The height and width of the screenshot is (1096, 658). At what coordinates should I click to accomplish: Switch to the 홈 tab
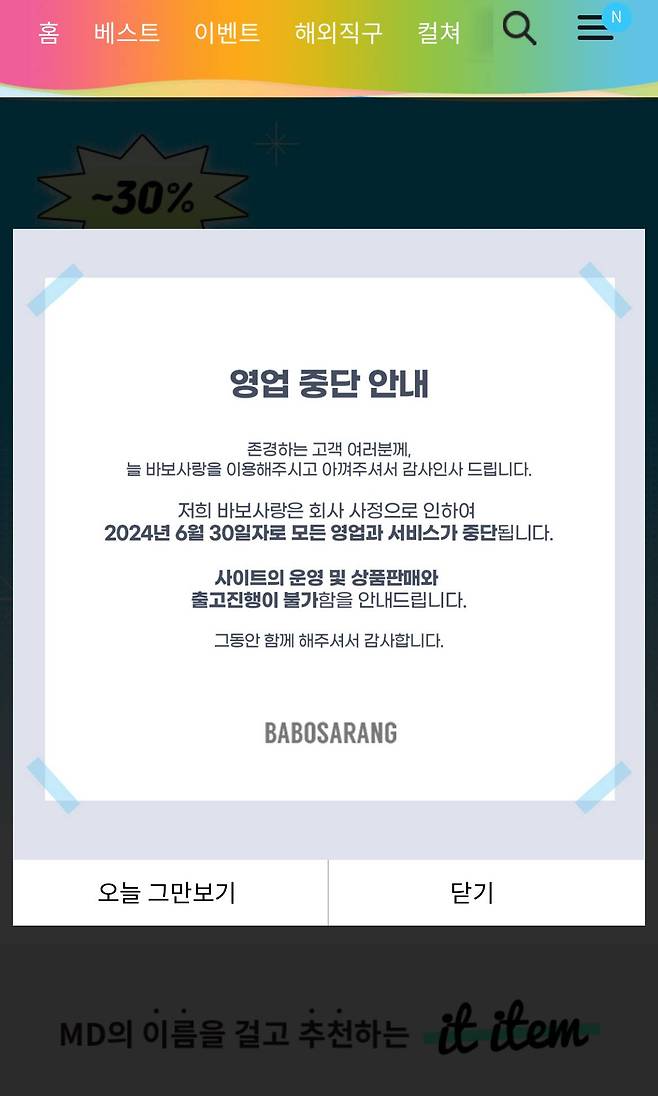[48, 33]
